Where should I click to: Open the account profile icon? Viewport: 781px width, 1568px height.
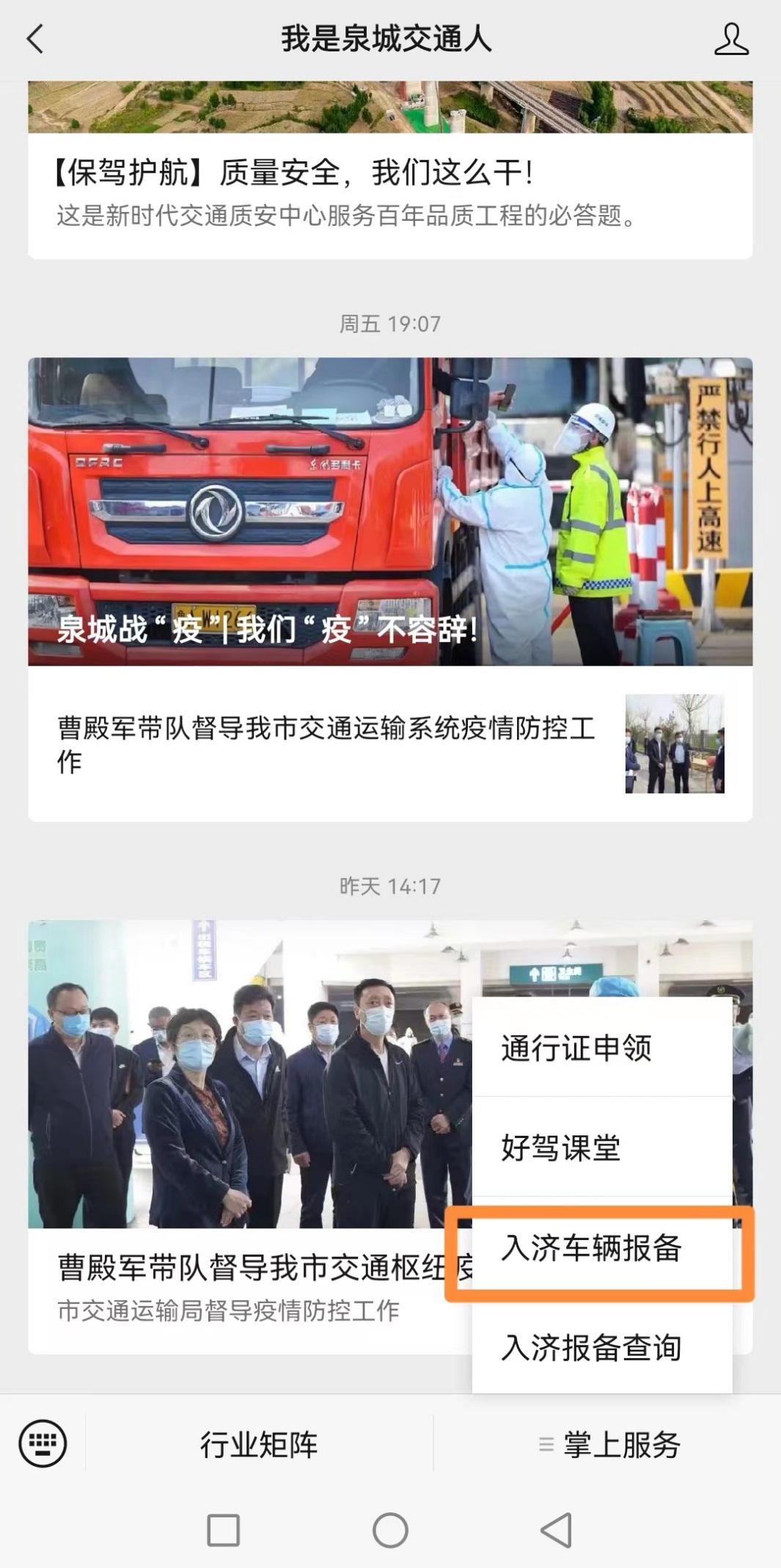point(731,39)
